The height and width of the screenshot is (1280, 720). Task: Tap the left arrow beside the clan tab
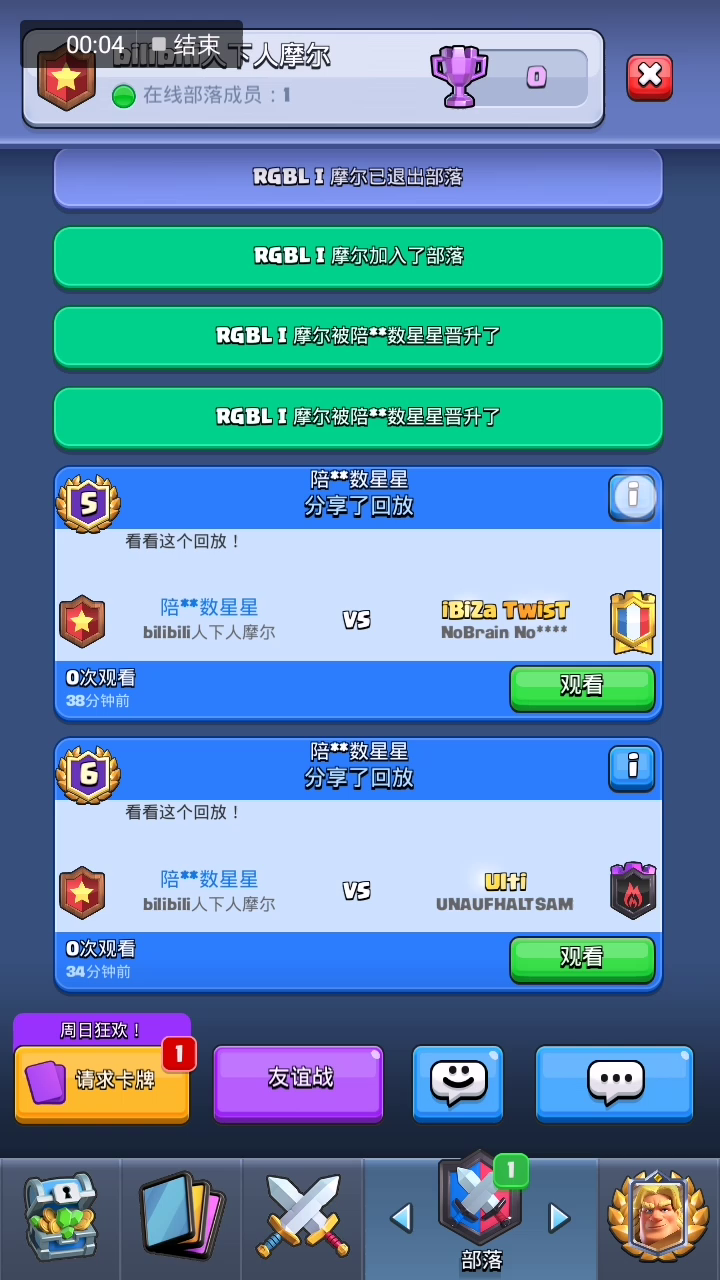click(401, 1217)
